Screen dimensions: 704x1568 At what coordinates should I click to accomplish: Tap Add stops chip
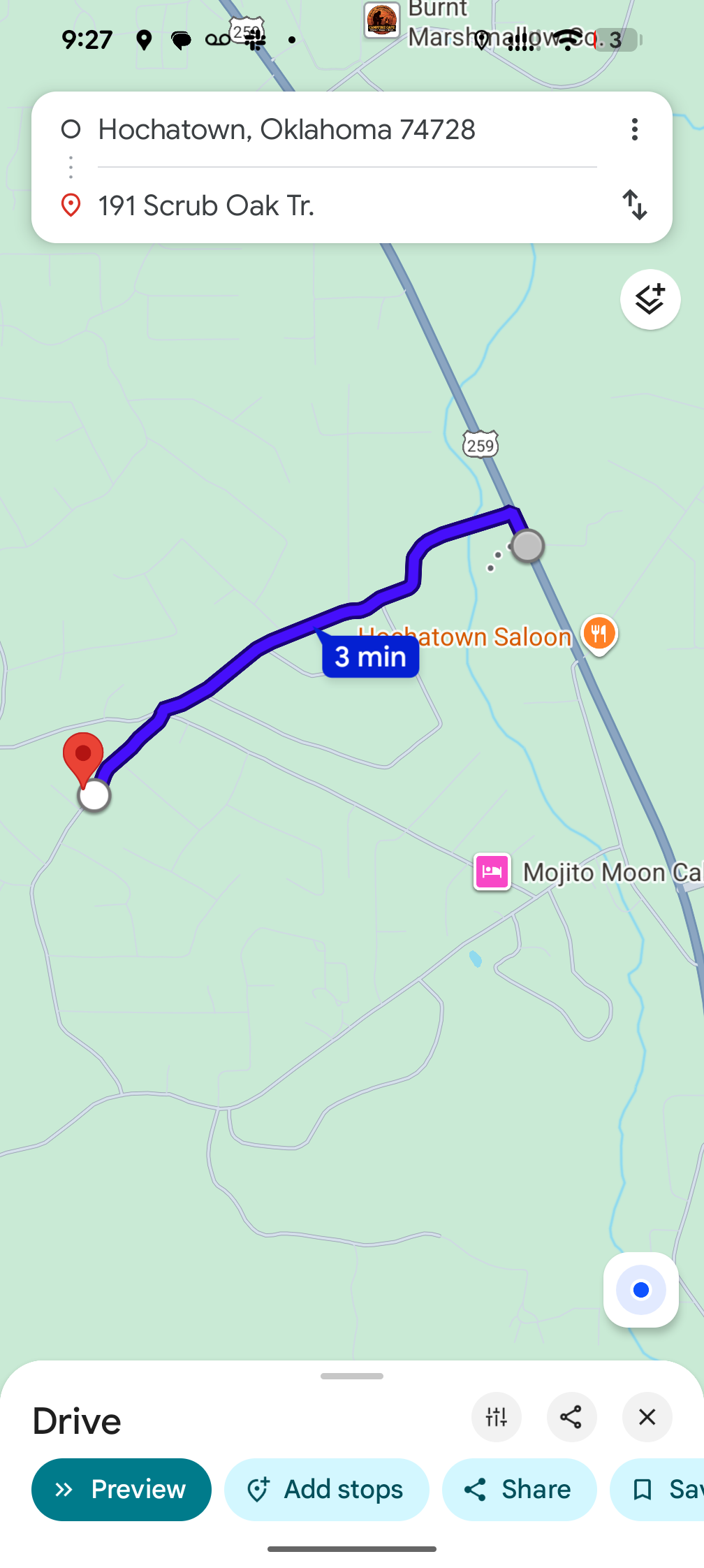pyautogui.click(x=326, y=1490)
